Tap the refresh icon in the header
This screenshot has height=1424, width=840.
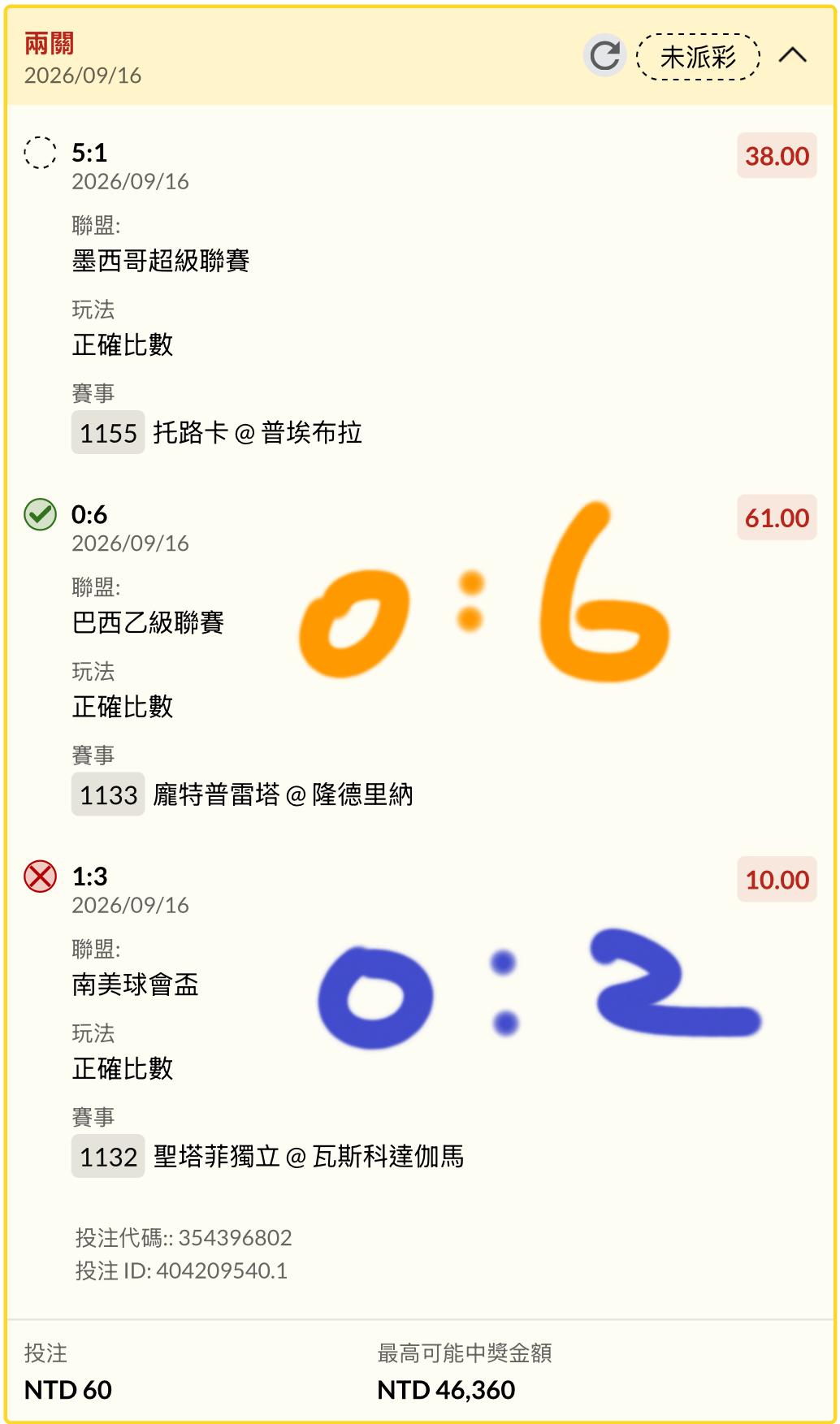tap(604, 56)
